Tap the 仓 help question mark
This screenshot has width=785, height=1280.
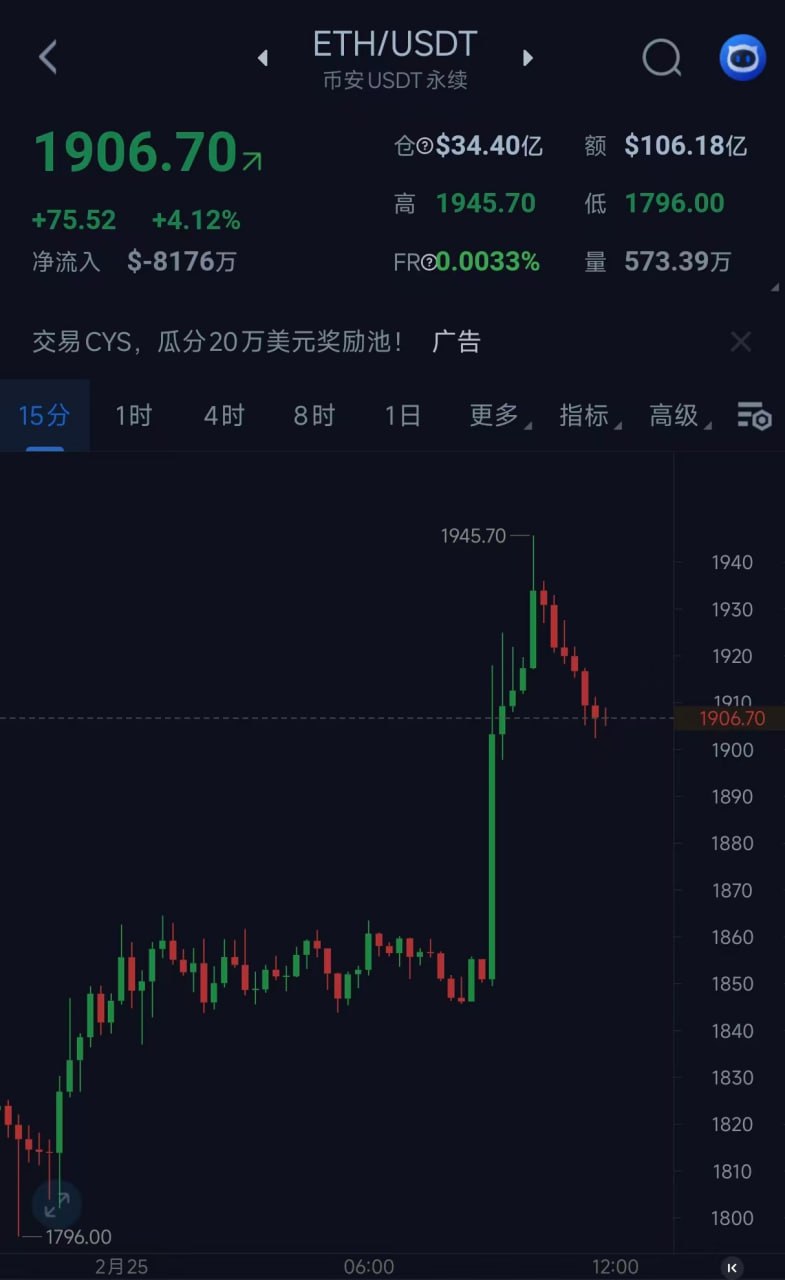424,147
